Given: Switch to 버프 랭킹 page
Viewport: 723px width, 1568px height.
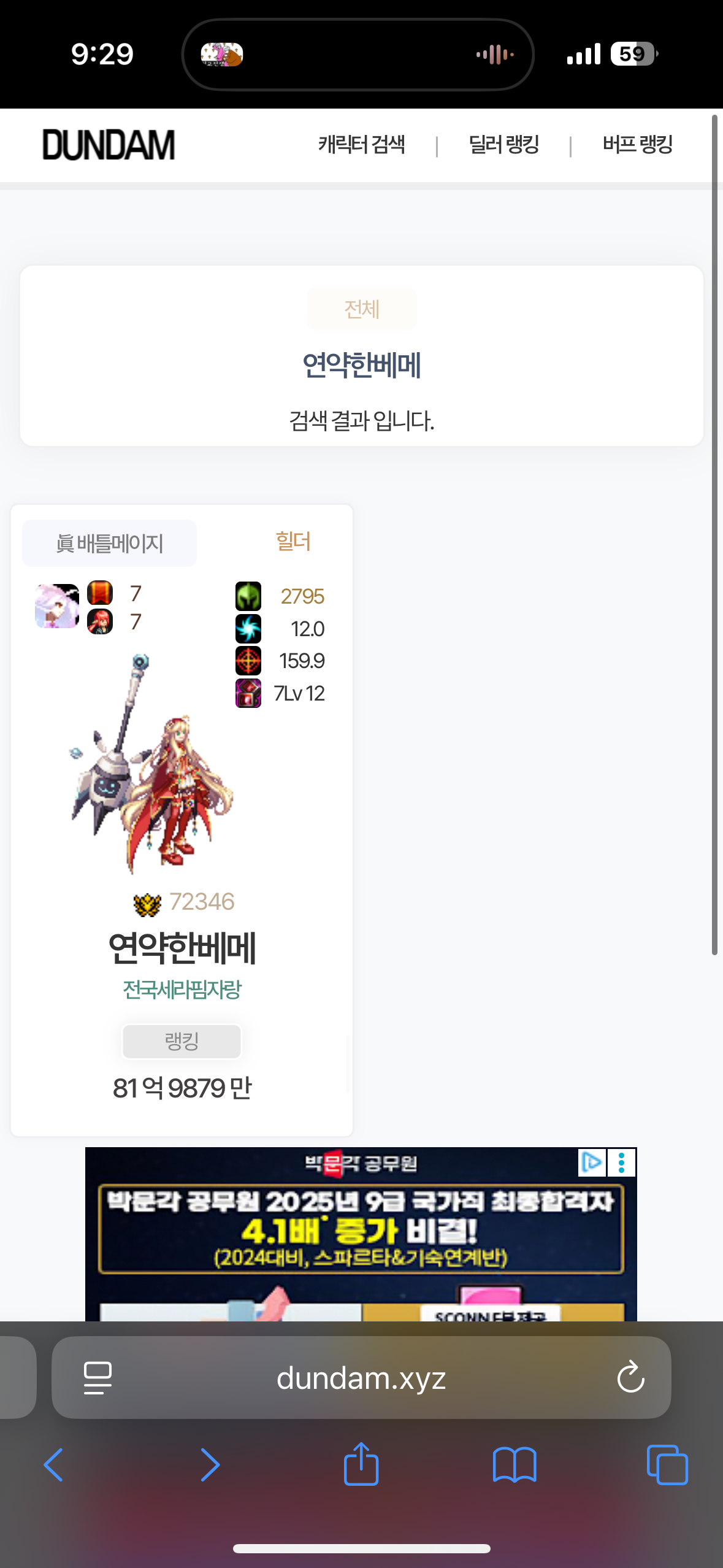Looking at the screenshot, I should (x=637, y=145).
